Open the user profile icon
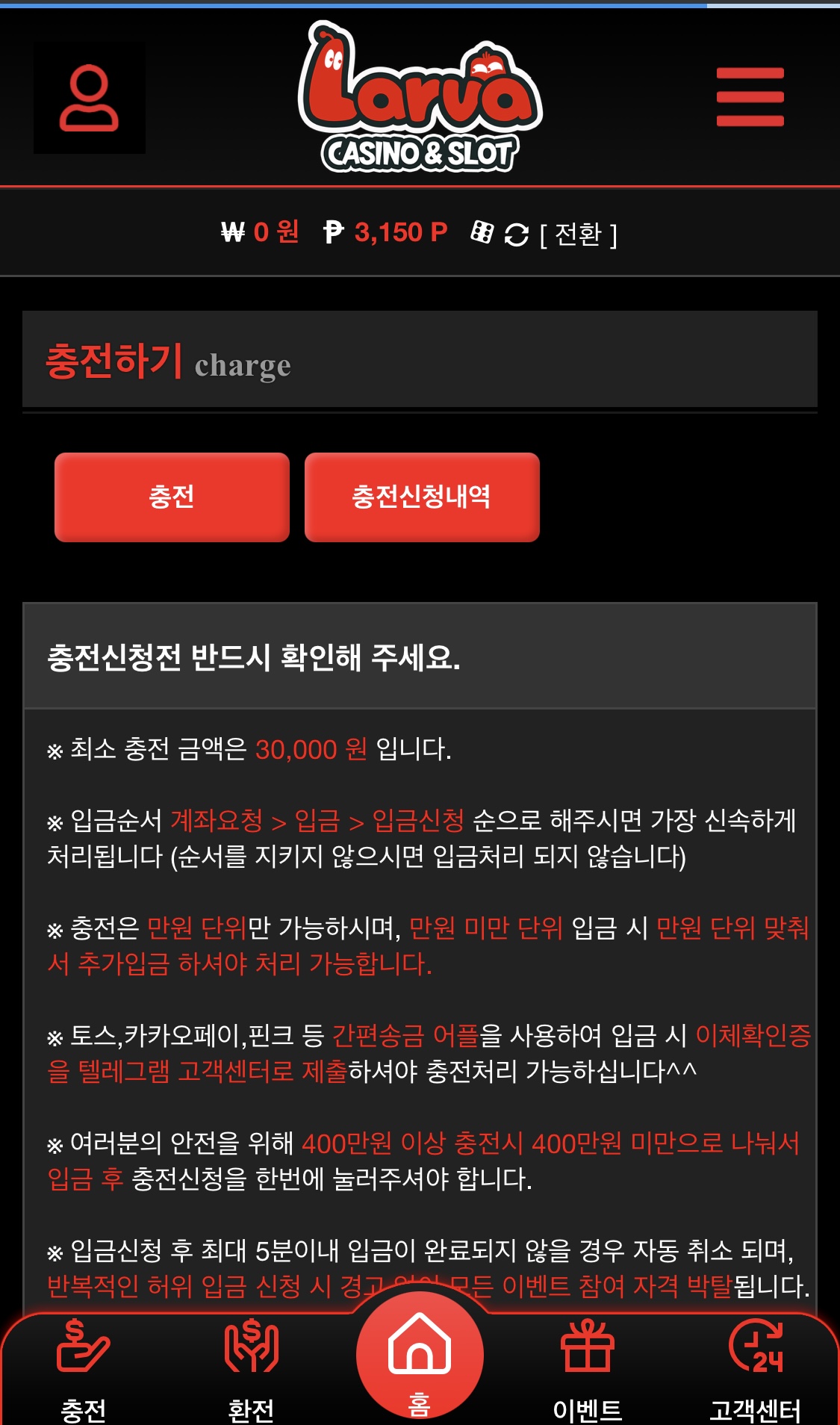This screenshot has width=840, height=1425. coord(90,99)
